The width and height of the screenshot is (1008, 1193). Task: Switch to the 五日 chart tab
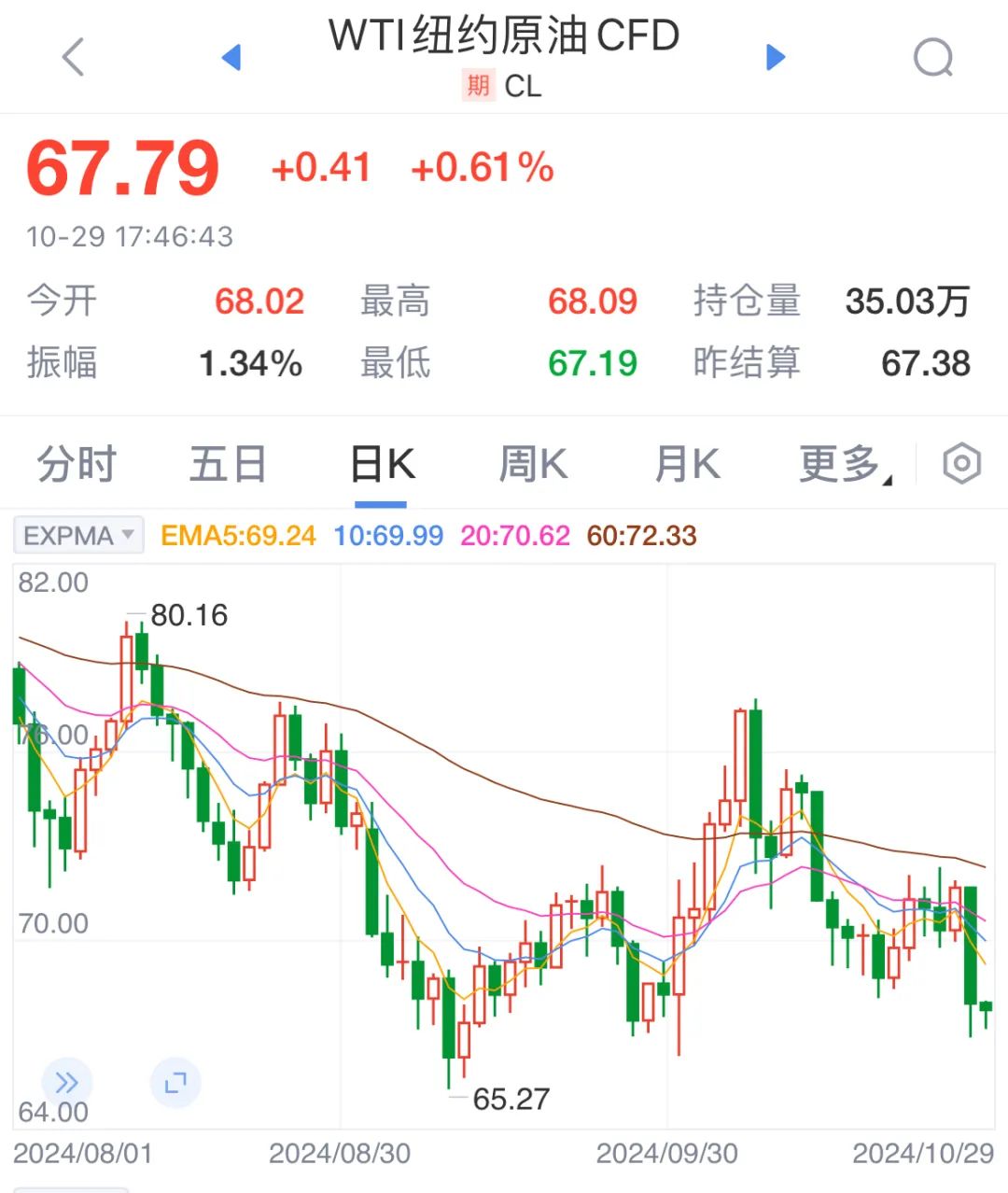pos(229,464)
